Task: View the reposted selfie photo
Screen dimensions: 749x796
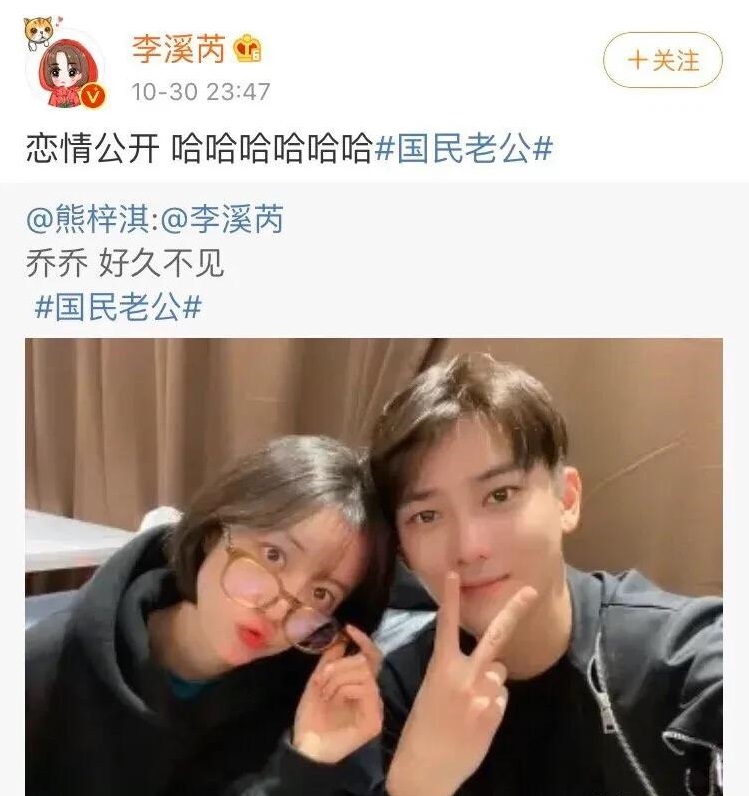Action: click(374, 566)
